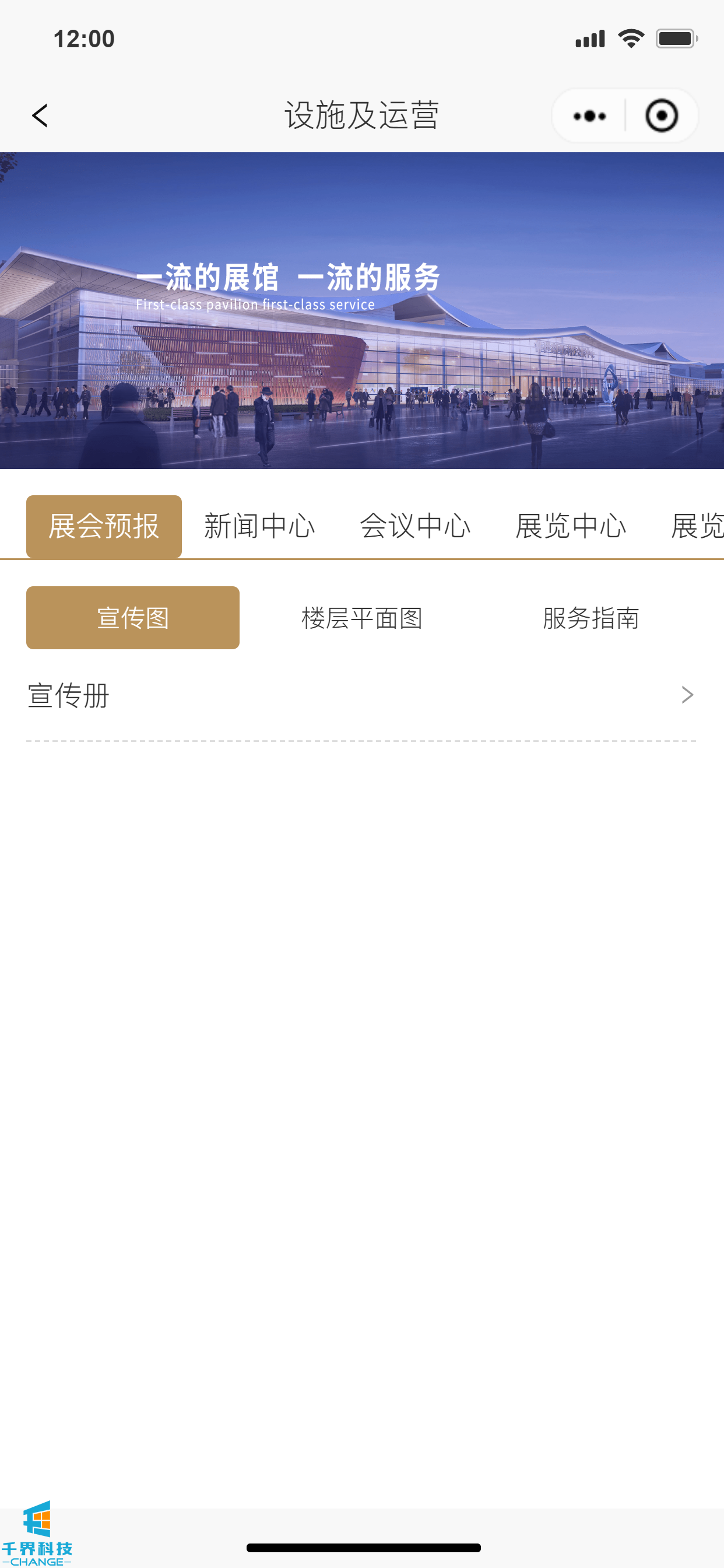Select the 宣传图 sub-tab
The image size is (724, 1568).
(x=133, y=618)
